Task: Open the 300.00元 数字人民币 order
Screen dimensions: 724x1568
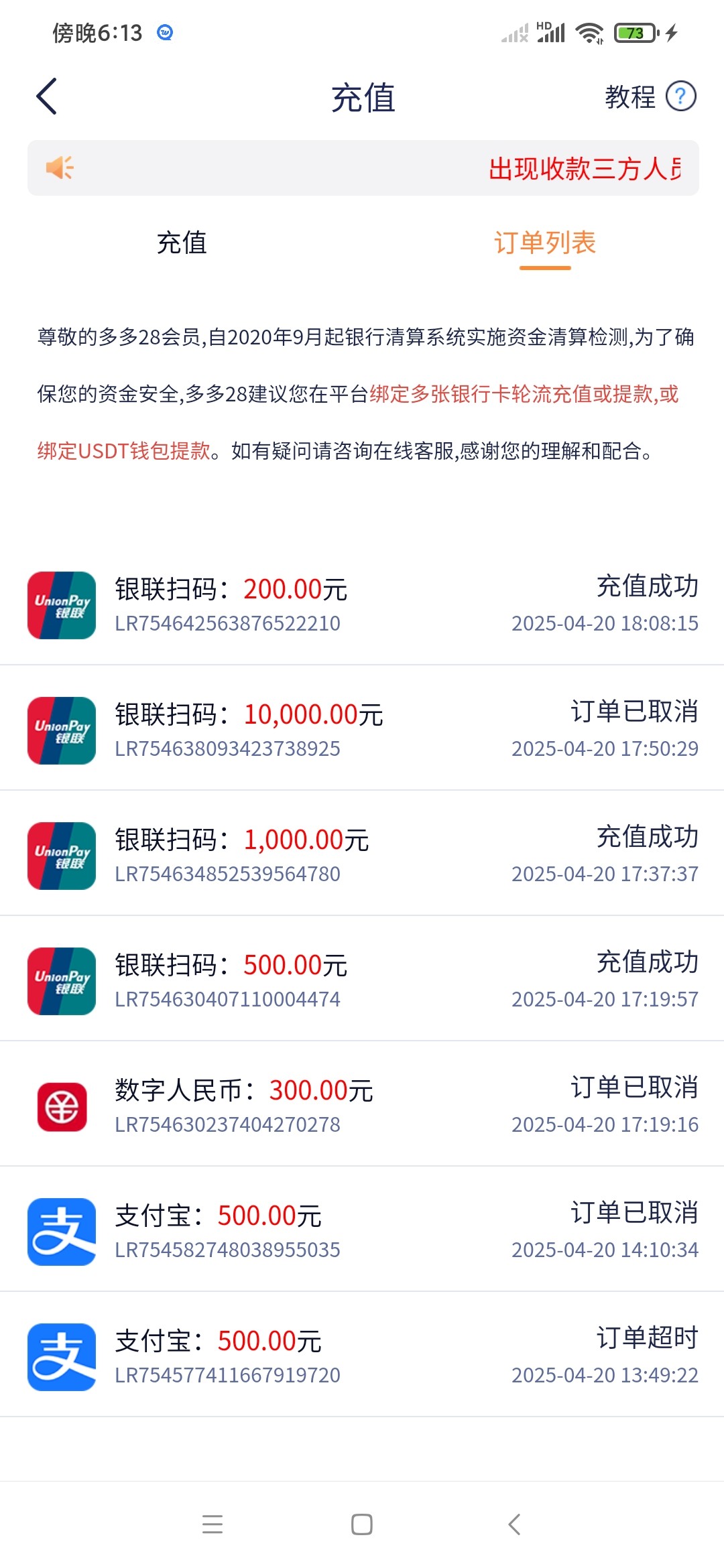Action: click(362, 1106)
